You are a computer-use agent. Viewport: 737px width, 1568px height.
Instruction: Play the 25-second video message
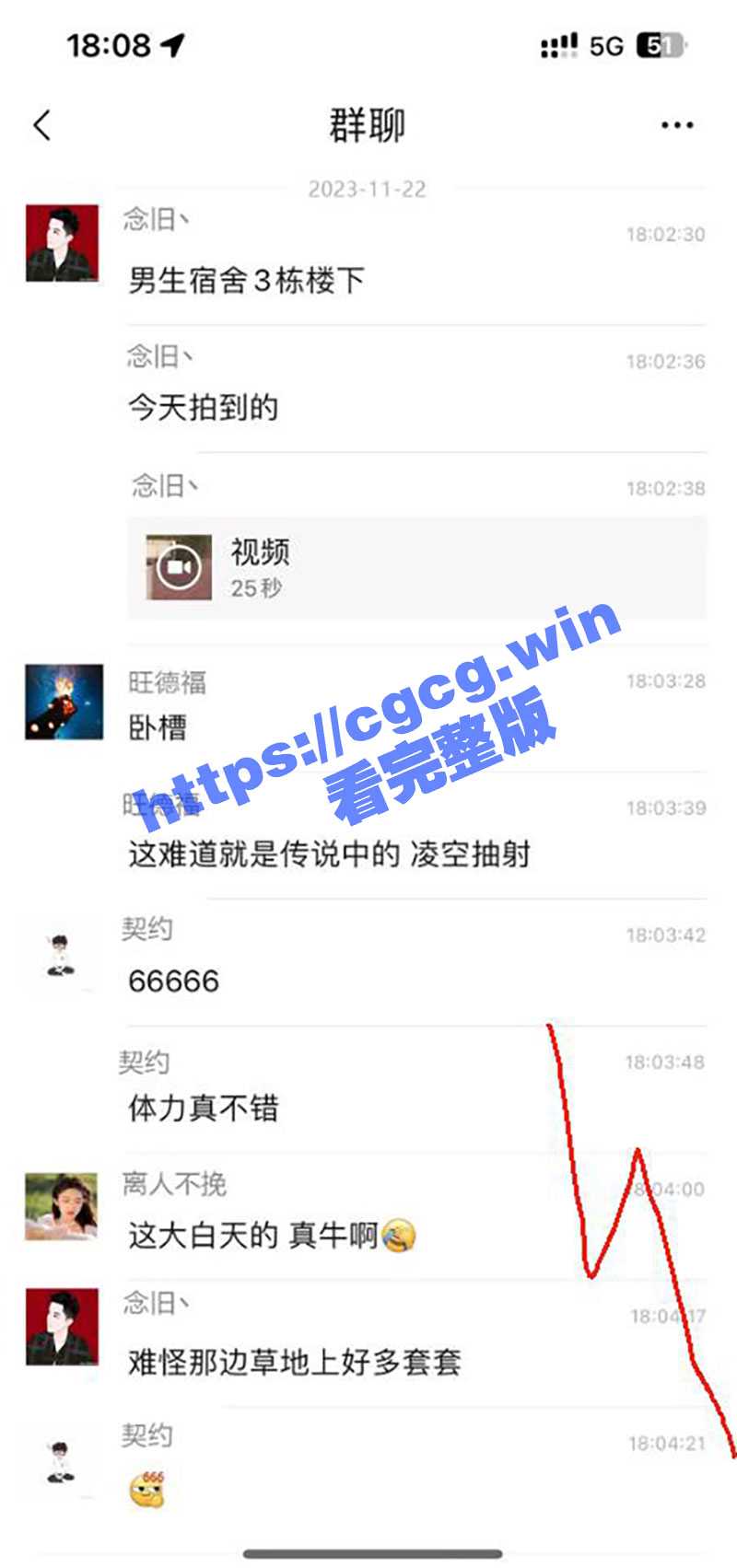point(179,567)
